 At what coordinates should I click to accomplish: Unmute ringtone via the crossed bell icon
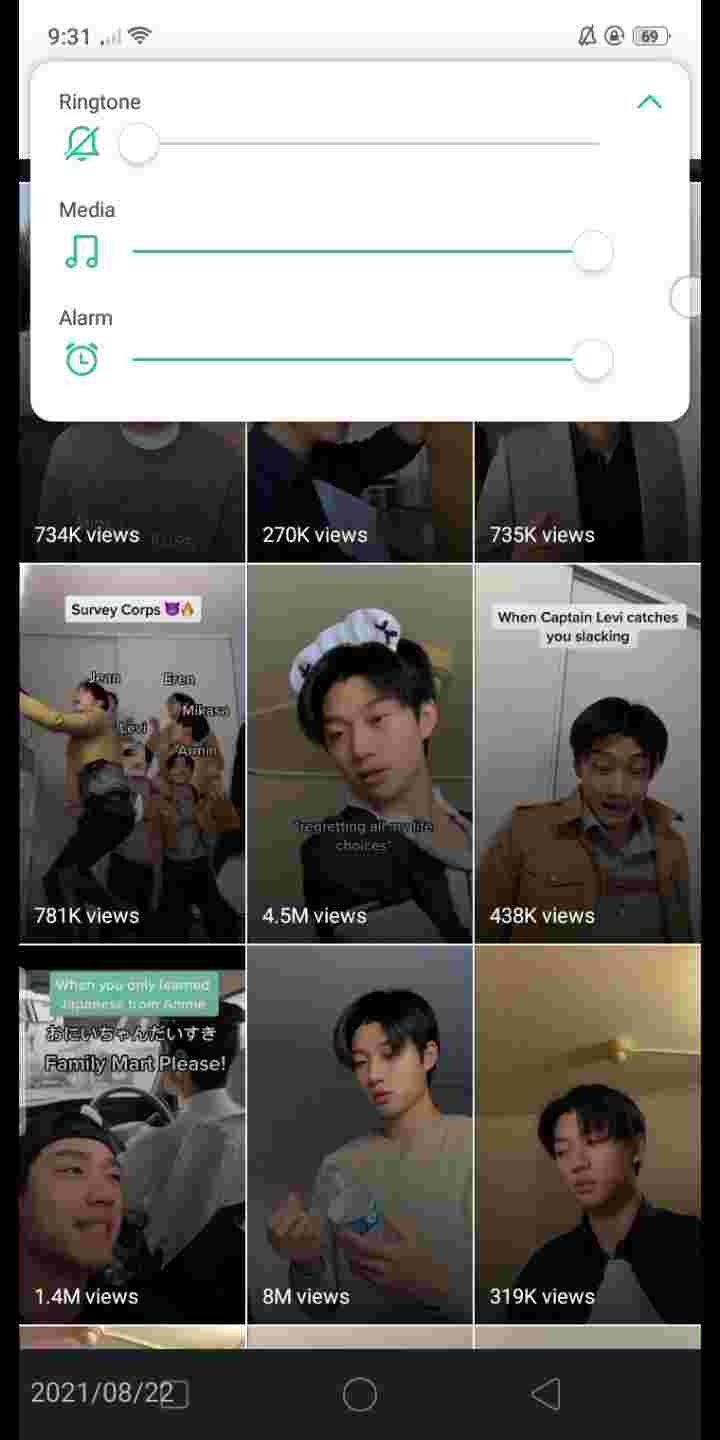click(82, 144)
